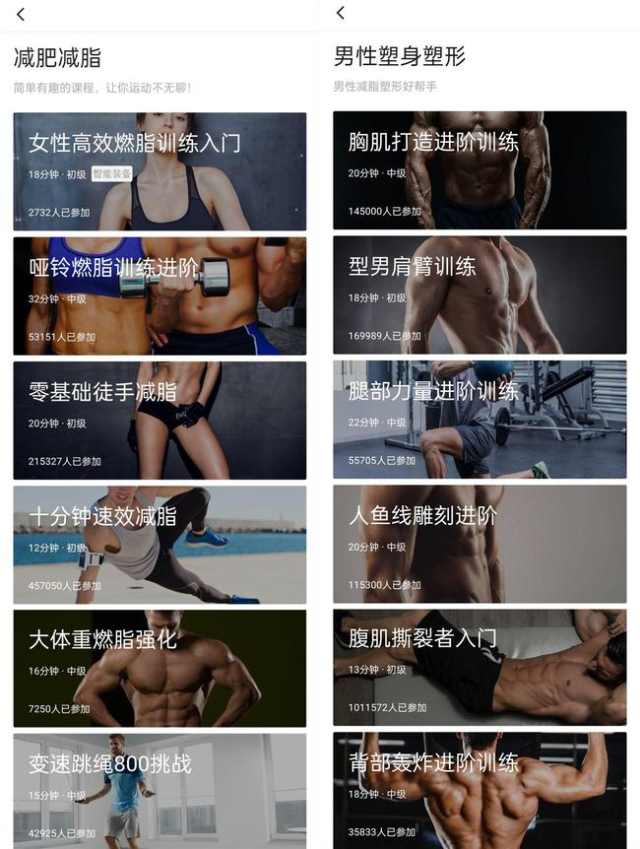Select the 零基础徒手减脂 course card
The width and height of the screenshot is (640, 849).
(160, 420)
